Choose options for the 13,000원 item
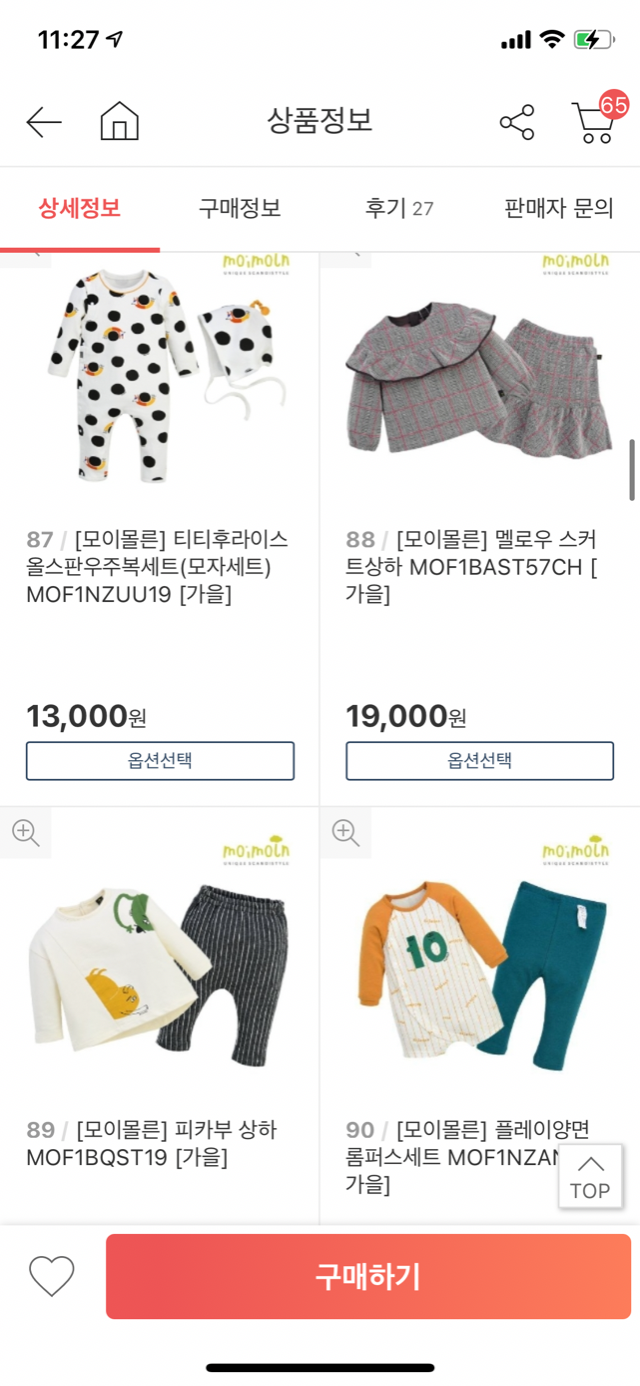Viewport: 640px width, 1386px height. coord(160,761)
